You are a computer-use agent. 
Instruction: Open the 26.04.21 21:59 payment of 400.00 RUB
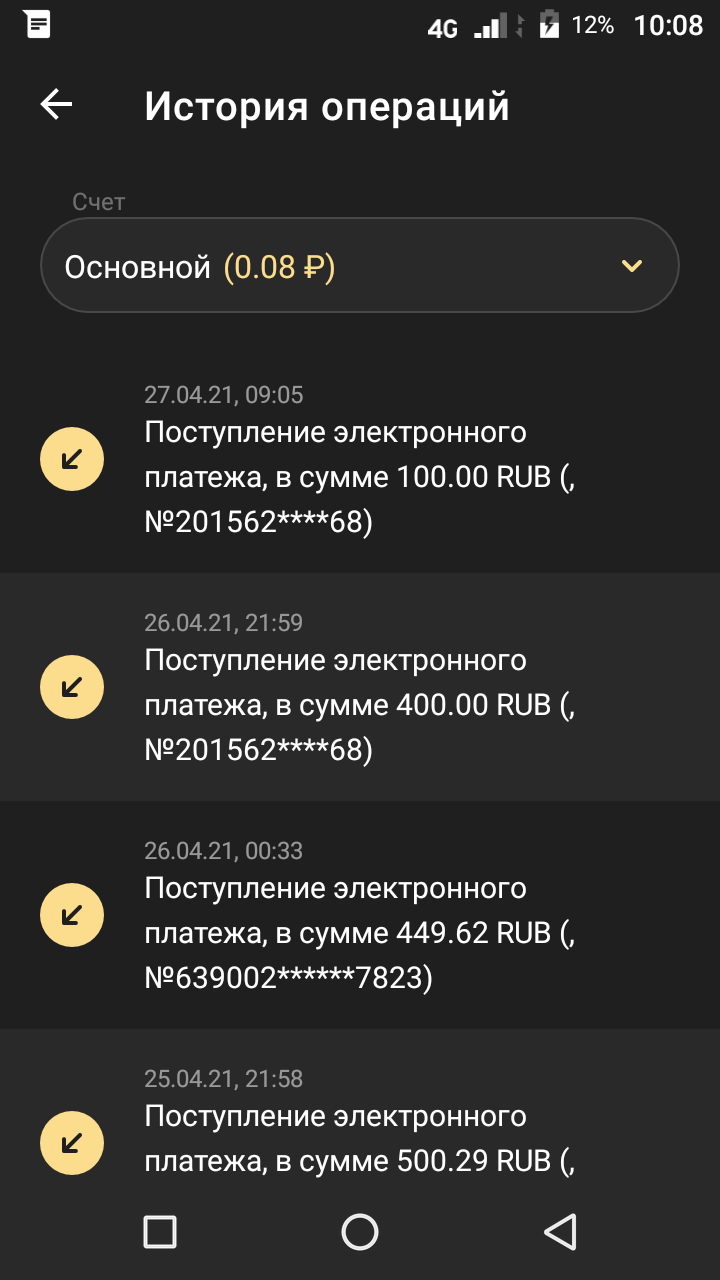tap(360, 688)
